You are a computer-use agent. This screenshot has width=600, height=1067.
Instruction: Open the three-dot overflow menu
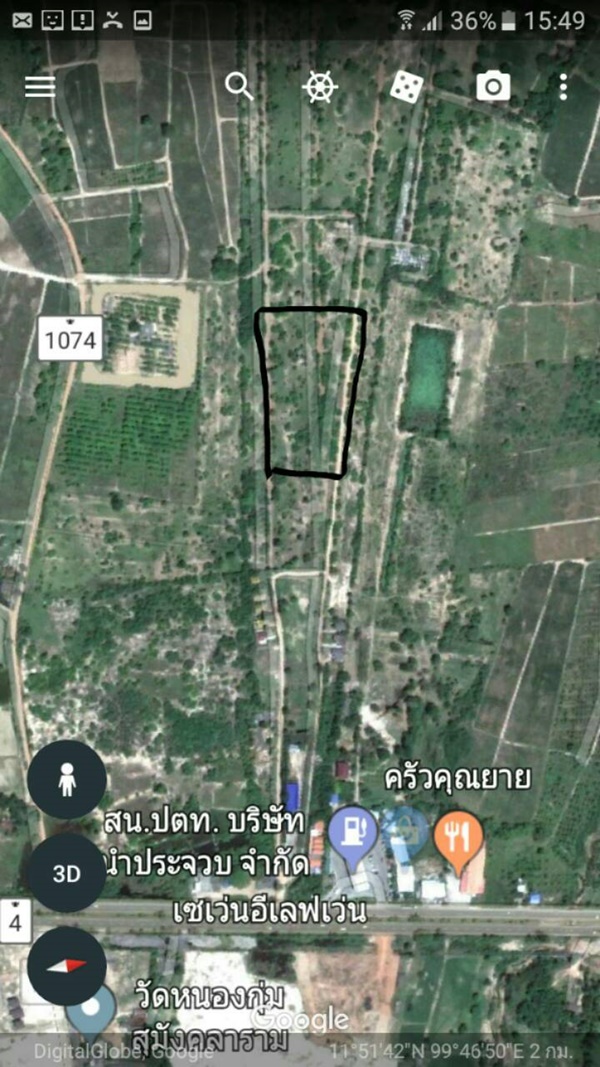tap(563, 86)
